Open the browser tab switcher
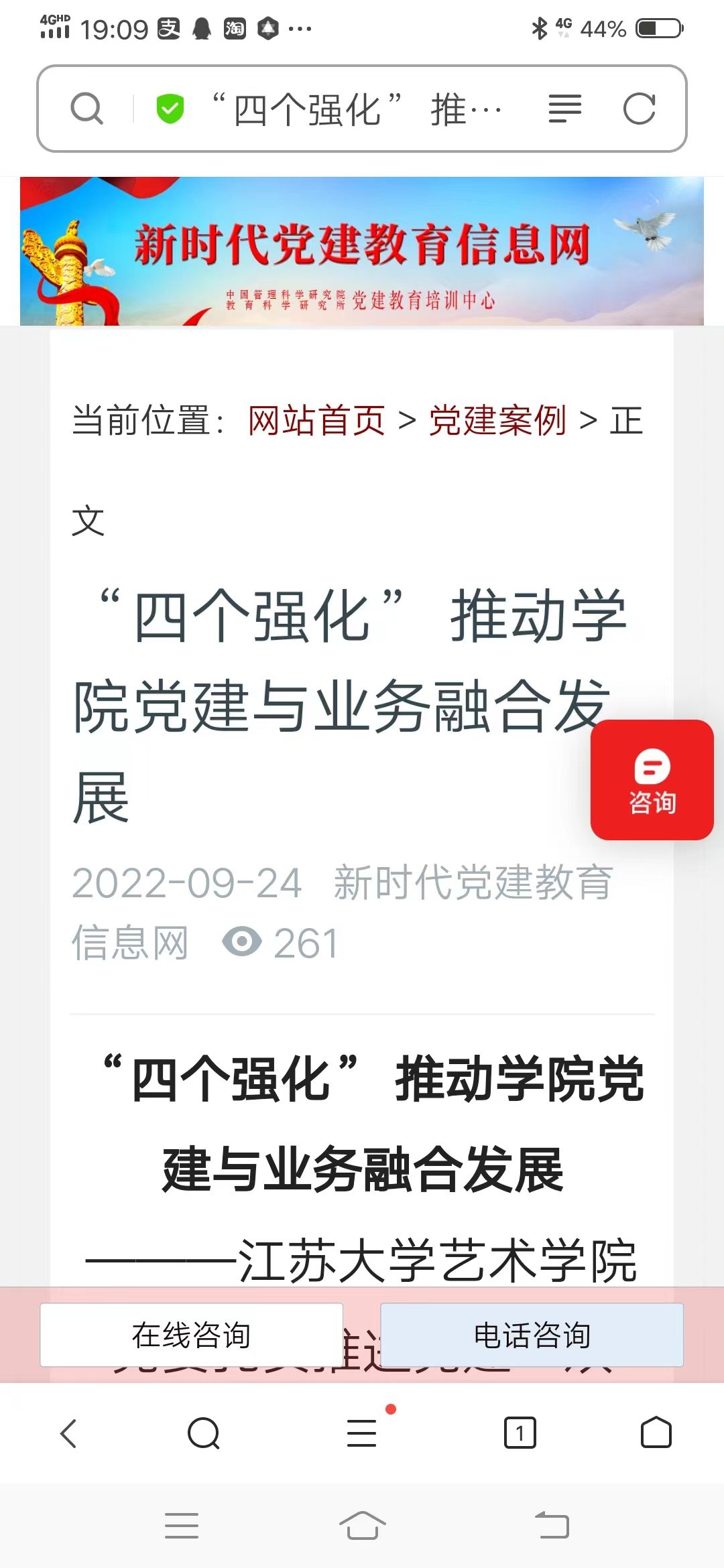 click(x=520, y=1433)
